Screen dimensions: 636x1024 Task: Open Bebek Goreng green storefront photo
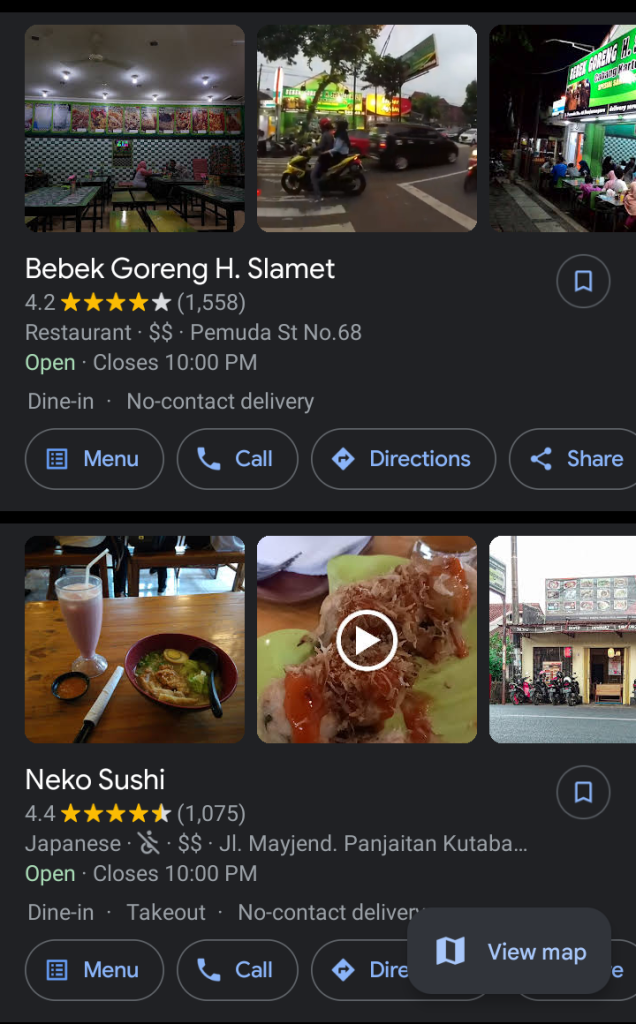[x=562, y=128]
